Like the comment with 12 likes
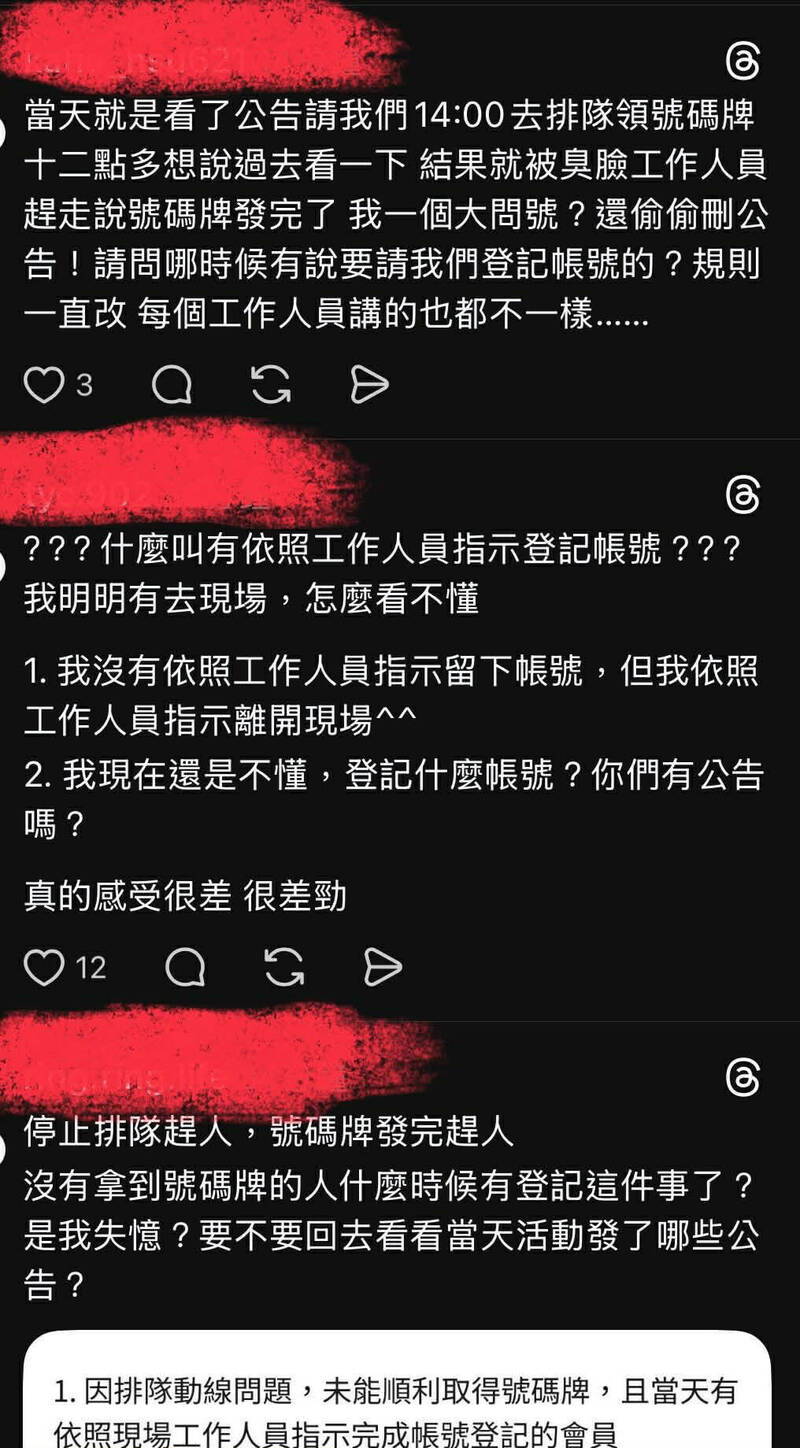The width and height of the screenshot is (800, 1448). coord(44,967)
